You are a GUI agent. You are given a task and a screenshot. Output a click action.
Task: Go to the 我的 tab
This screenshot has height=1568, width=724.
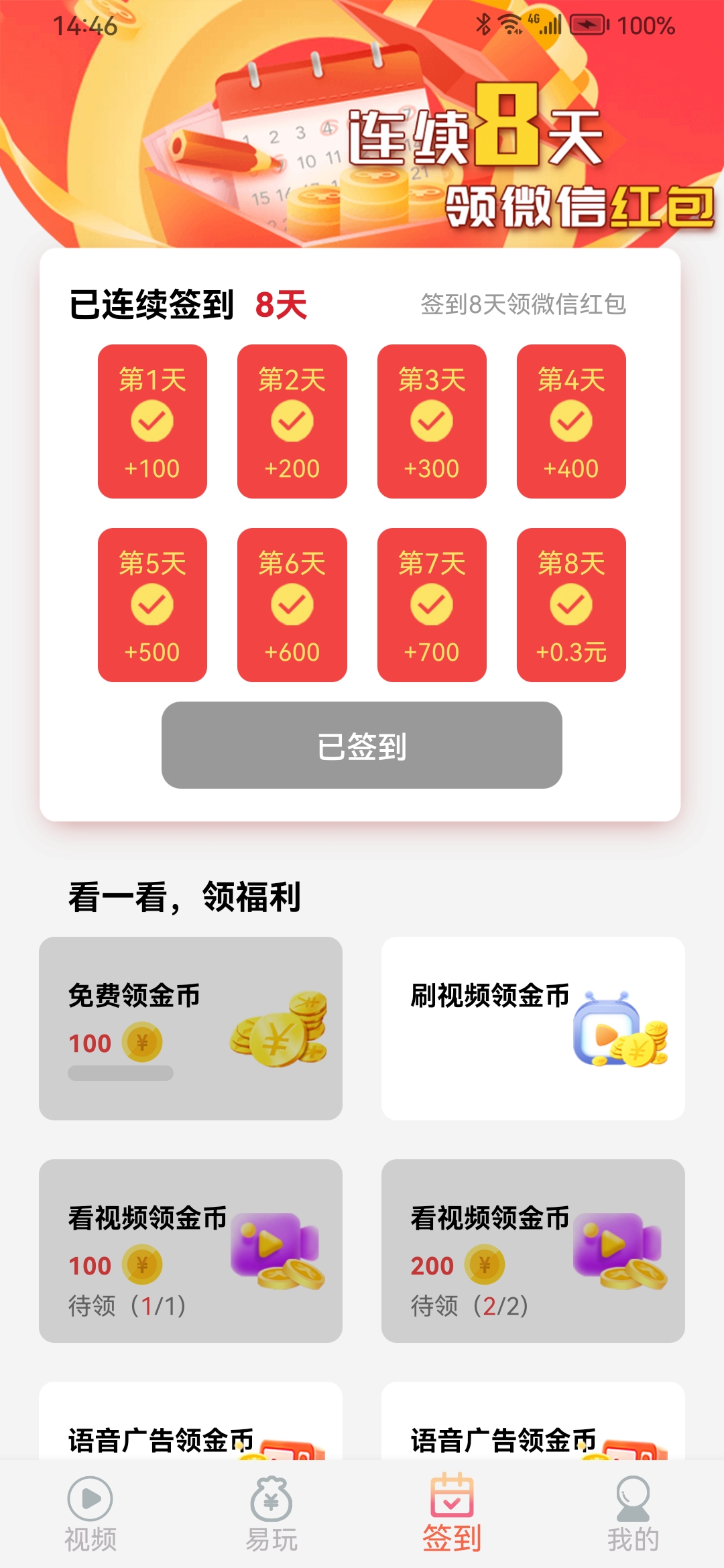[633, 1514]
